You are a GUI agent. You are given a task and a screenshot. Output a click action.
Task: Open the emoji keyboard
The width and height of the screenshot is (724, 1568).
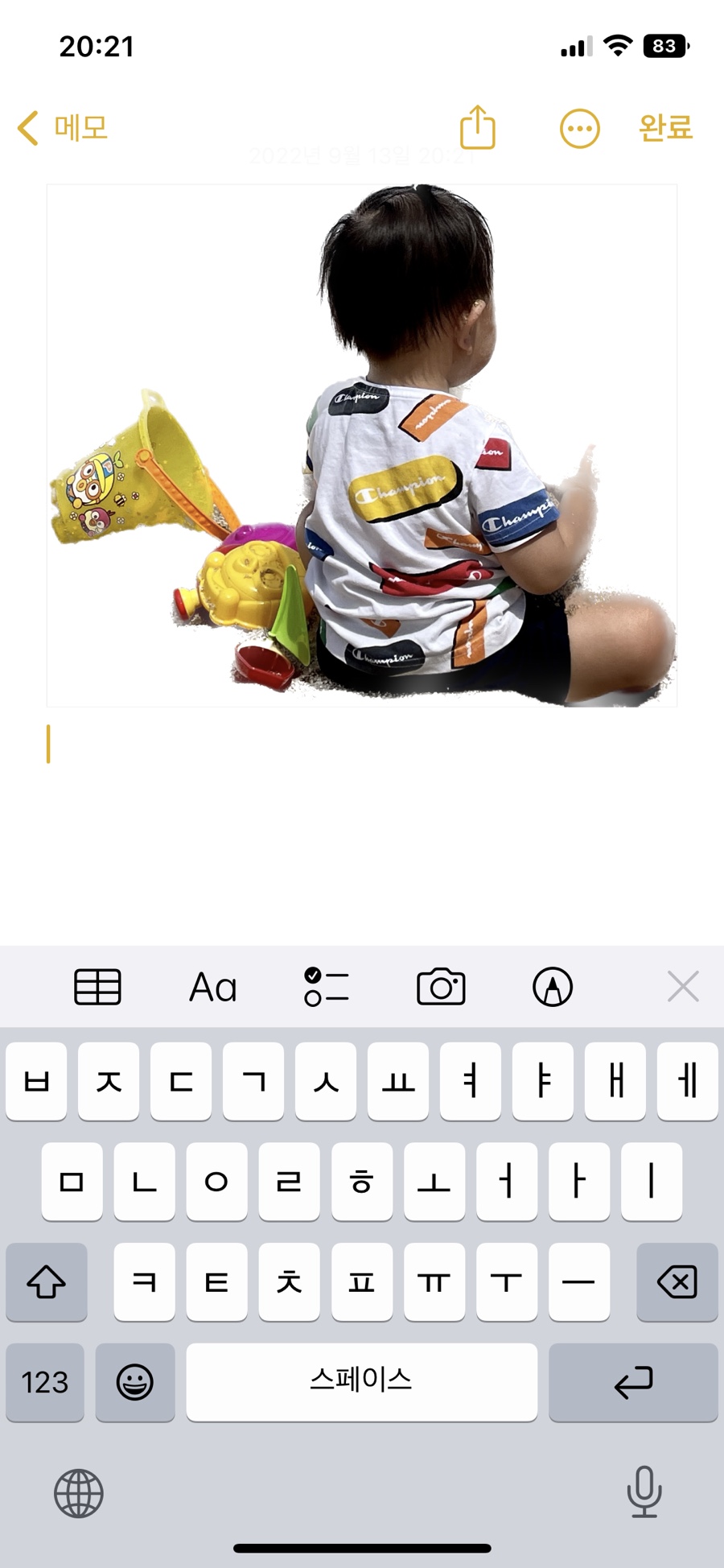click(x=135, y=1382)
